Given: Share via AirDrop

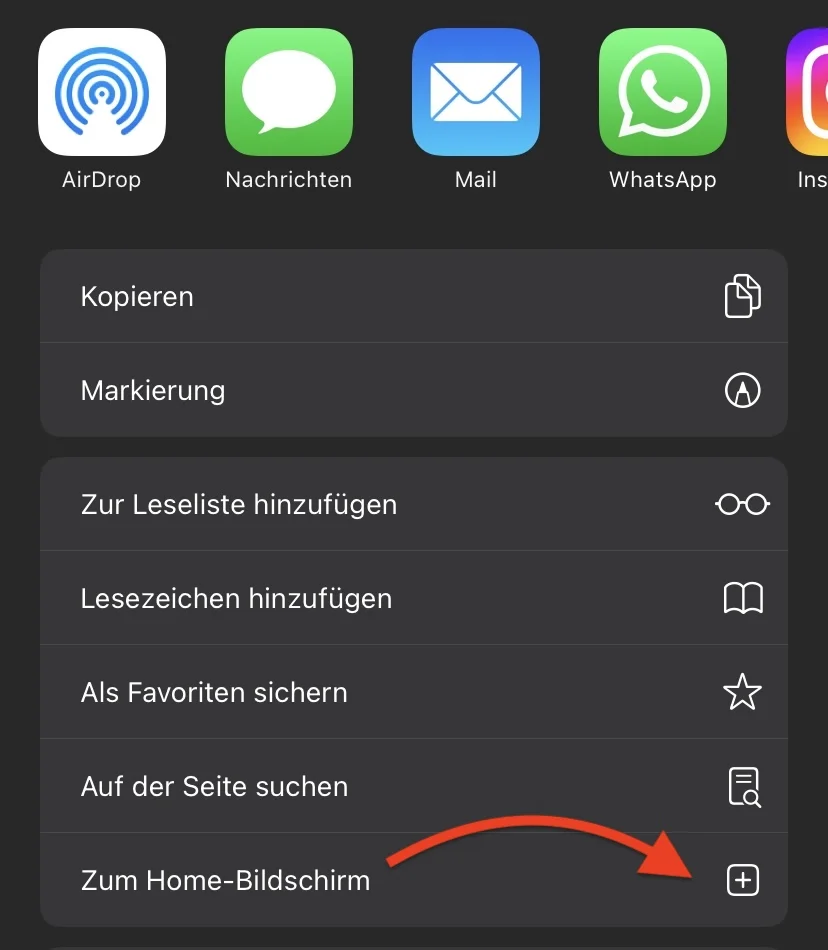Looking at the screenshot, I should tap(101, 92).
